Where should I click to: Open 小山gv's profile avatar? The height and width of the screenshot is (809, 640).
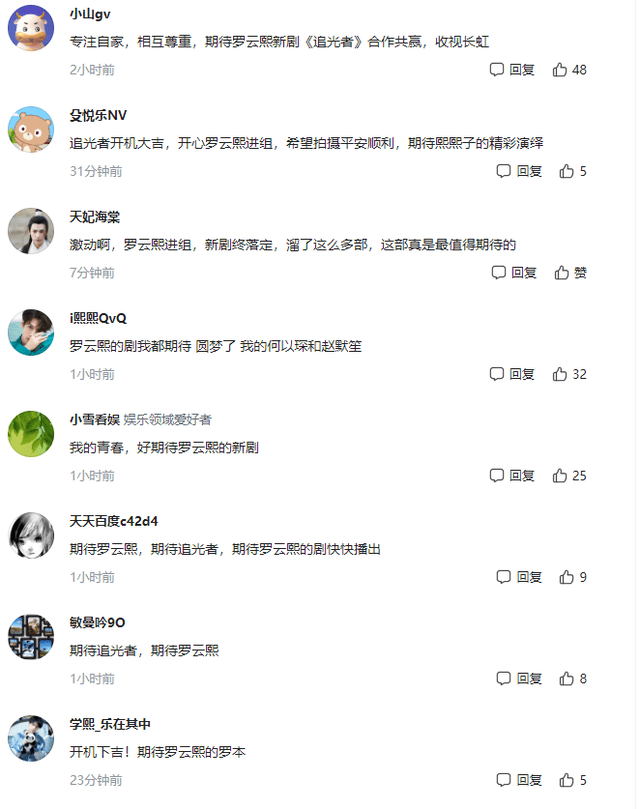pyautogui.click(x=31, y=28)
